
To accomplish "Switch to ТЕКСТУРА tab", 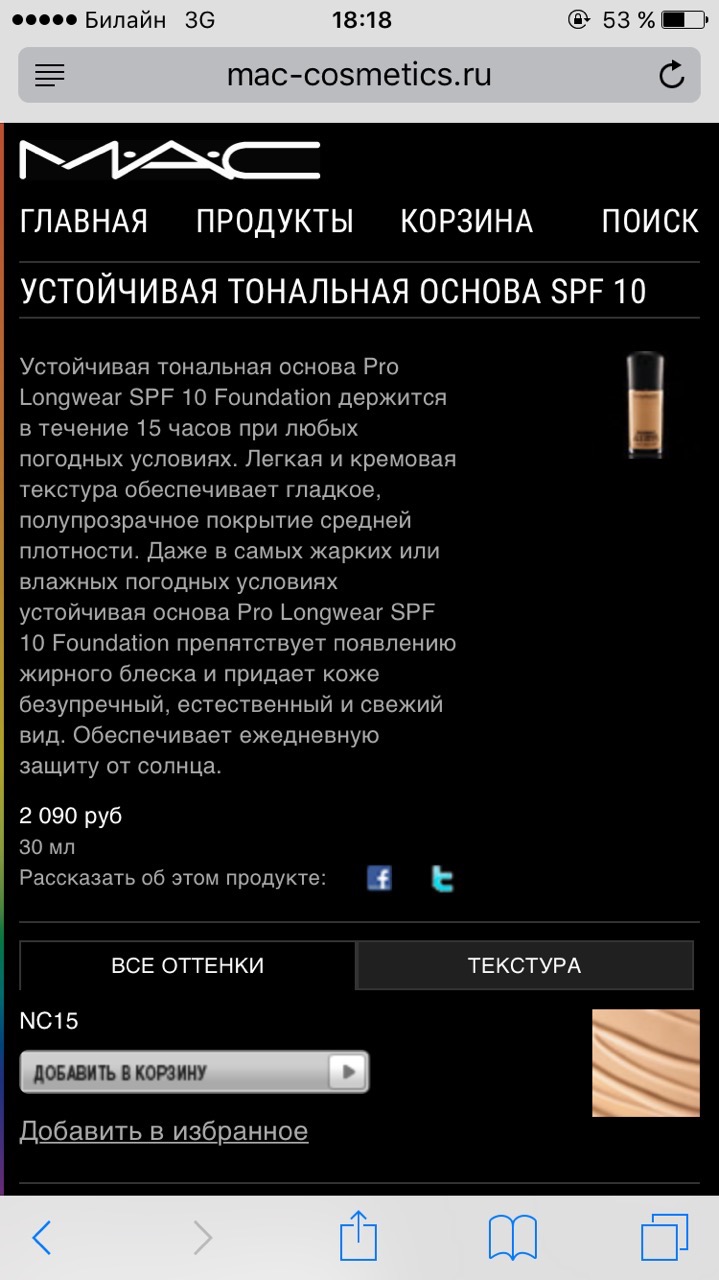I will [524, 965].
